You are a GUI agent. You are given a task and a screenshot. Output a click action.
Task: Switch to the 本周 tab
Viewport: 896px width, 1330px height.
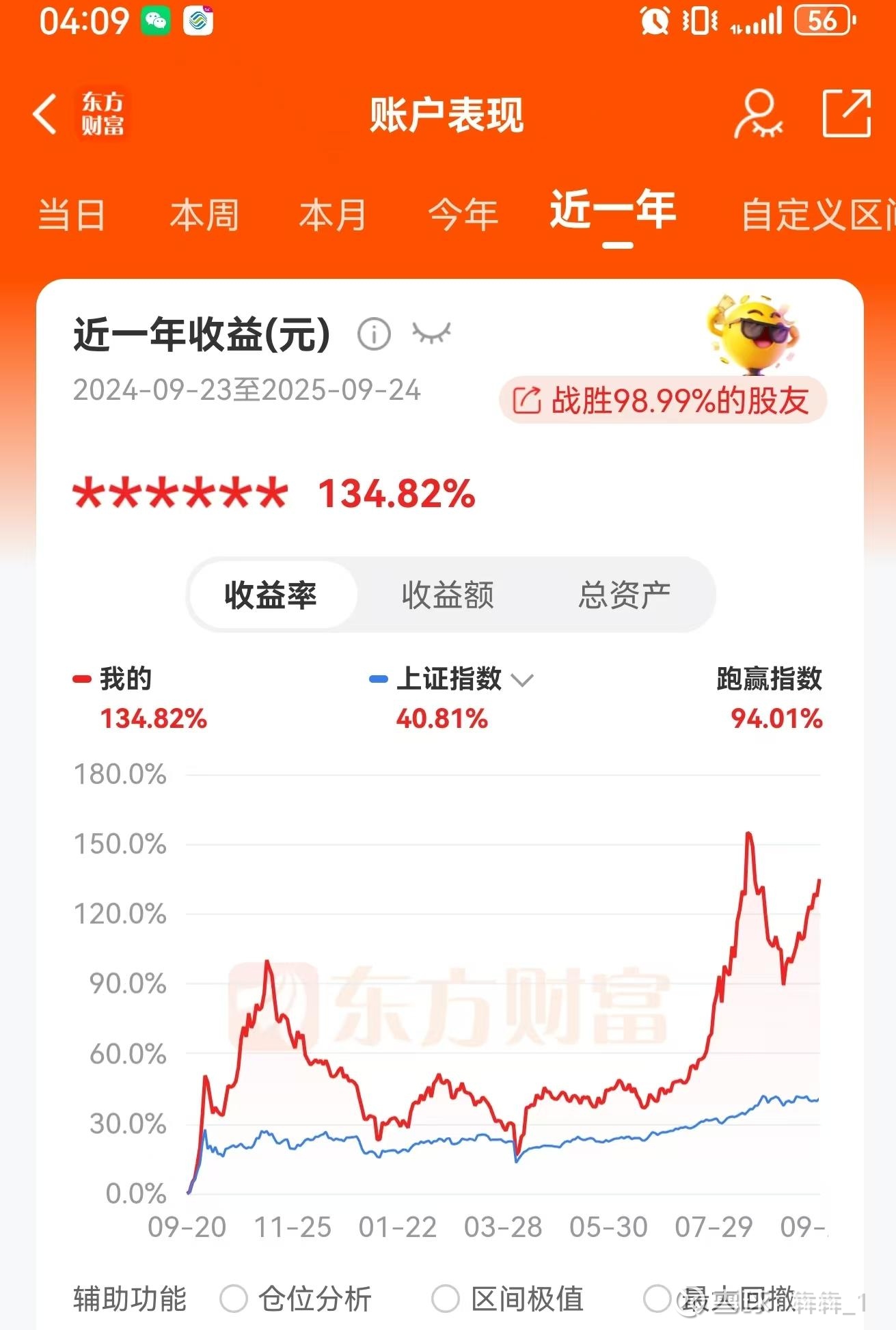point(204,215)
